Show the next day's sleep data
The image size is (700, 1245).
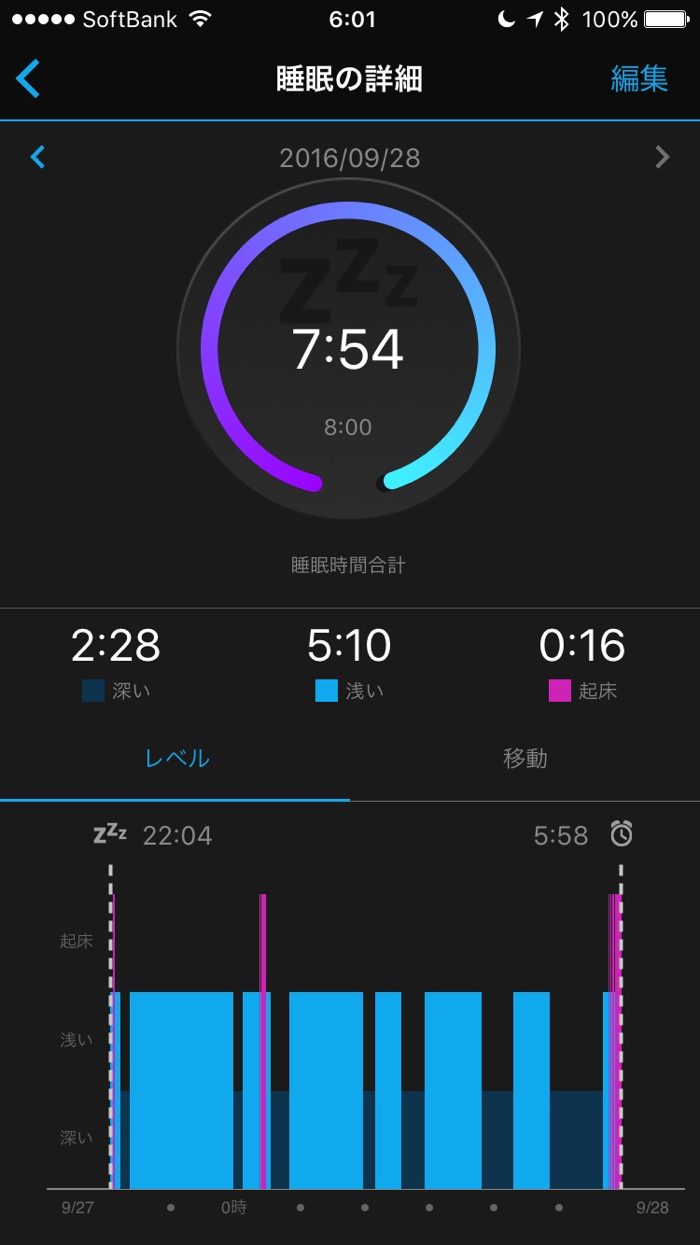coord(661,157)
